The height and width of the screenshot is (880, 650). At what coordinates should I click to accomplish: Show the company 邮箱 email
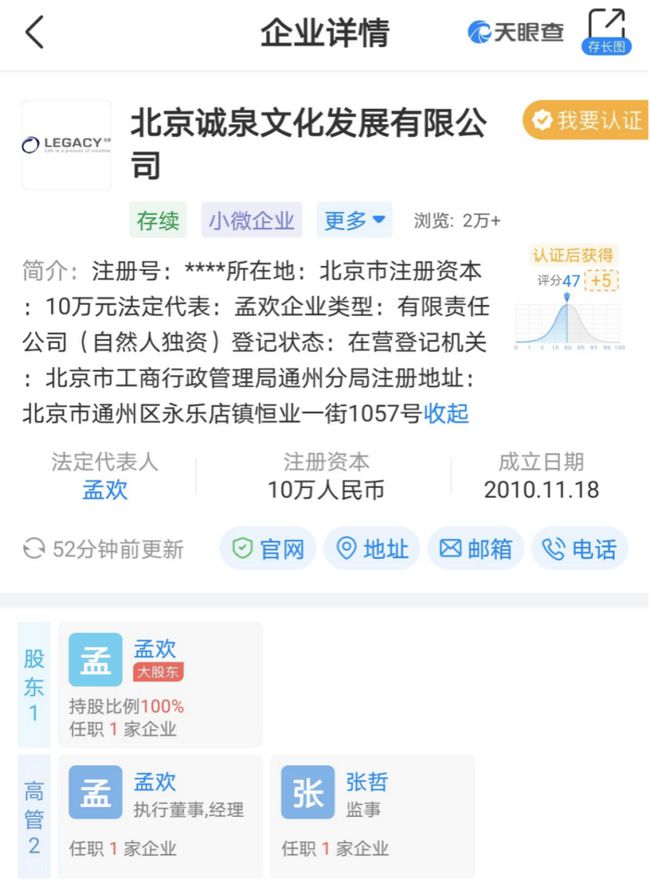[x=476, y=549]
